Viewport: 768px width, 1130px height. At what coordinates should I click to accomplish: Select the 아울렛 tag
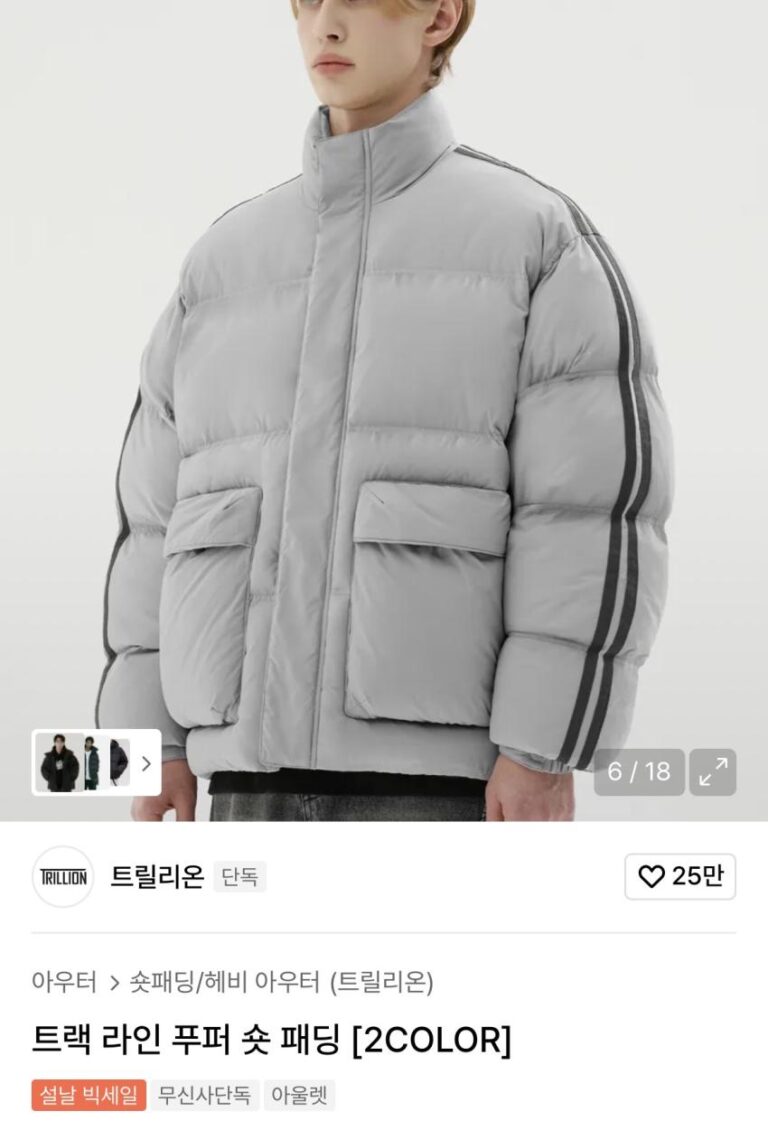[301, 1095]
